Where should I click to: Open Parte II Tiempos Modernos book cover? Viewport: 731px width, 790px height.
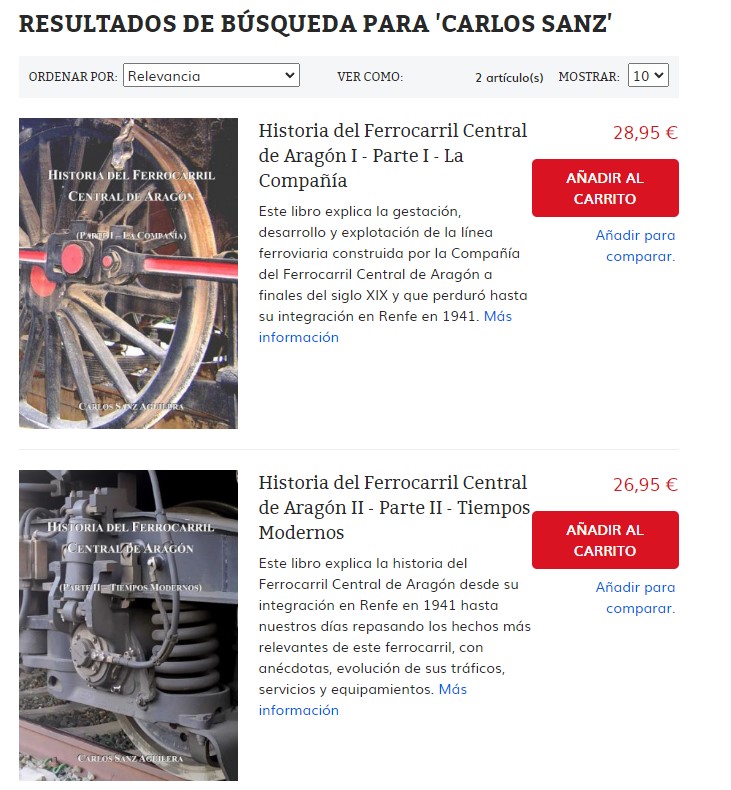pyautogui.click(x=128, y=625)
